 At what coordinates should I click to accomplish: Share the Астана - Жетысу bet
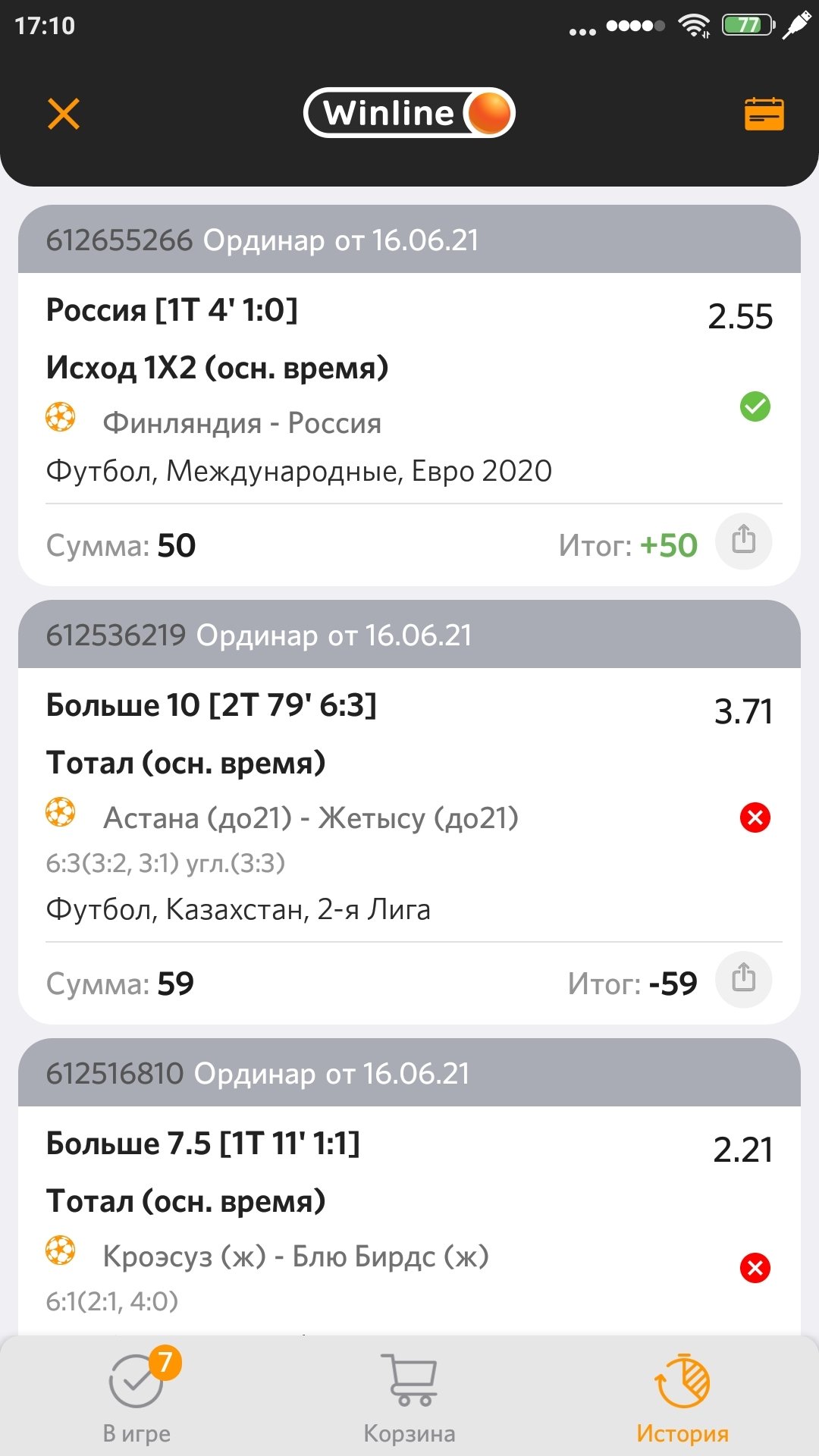coord(744,980)
